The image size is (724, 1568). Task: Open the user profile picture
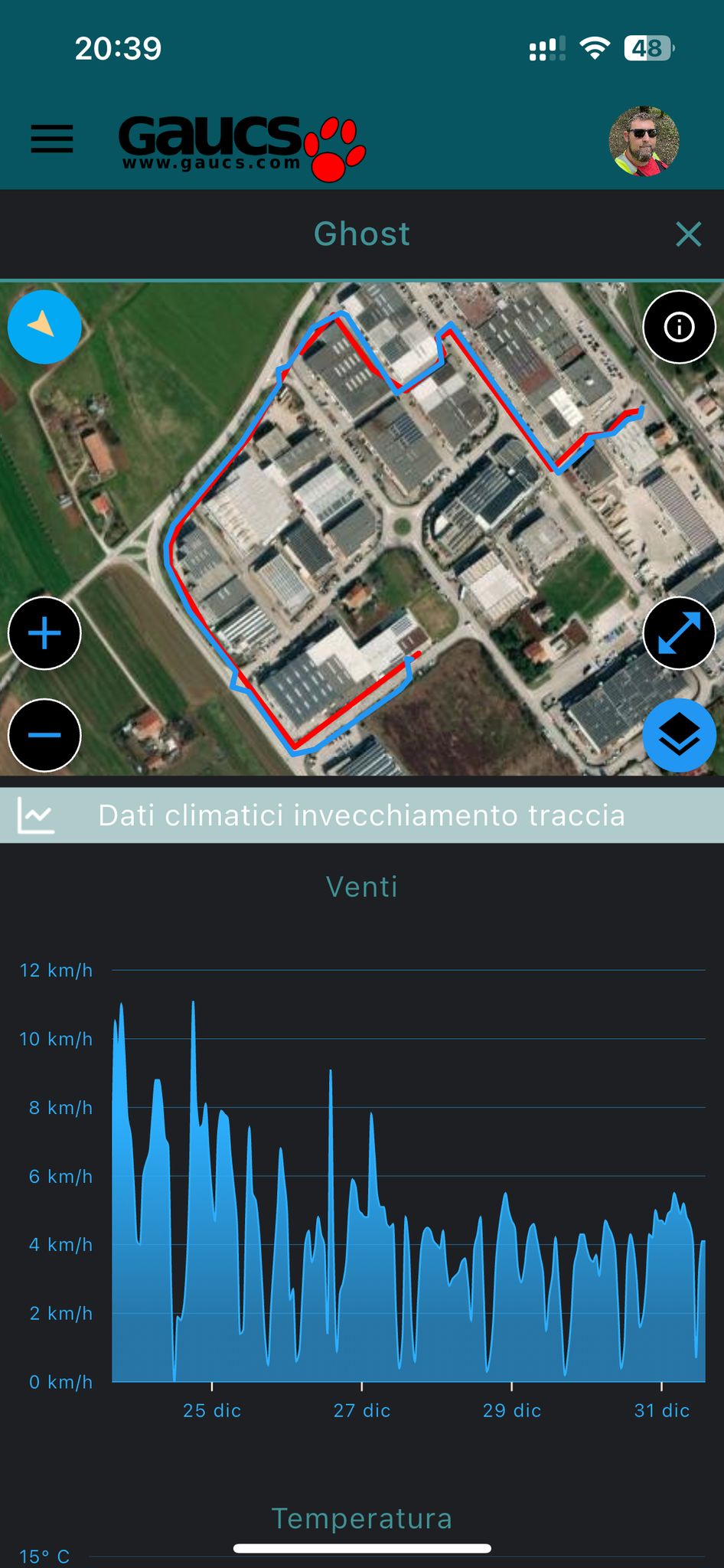pyautogui.click(x=644, y=142)
